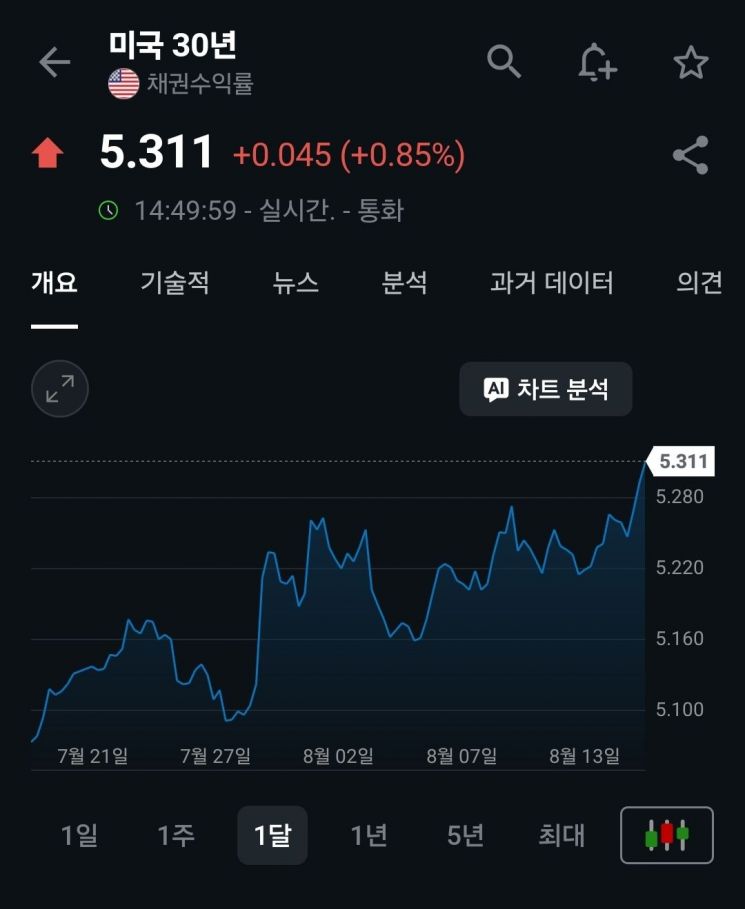This screenshot has width=745, height=909.
Task: Select the 개요 tab
Action: click(x=54, y=283)
